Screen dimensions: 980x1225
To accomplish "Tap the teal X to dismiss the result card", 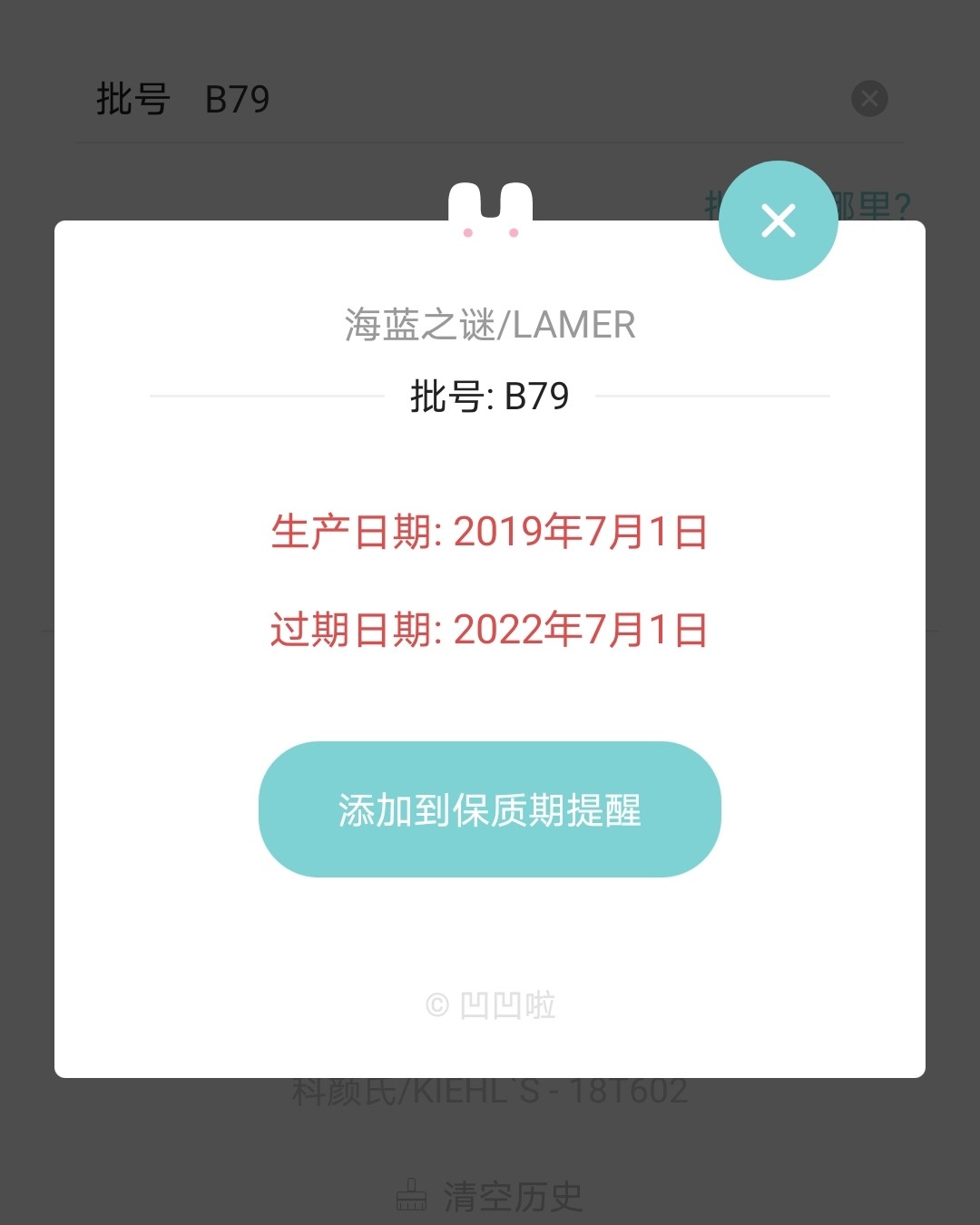I will 778,220.
